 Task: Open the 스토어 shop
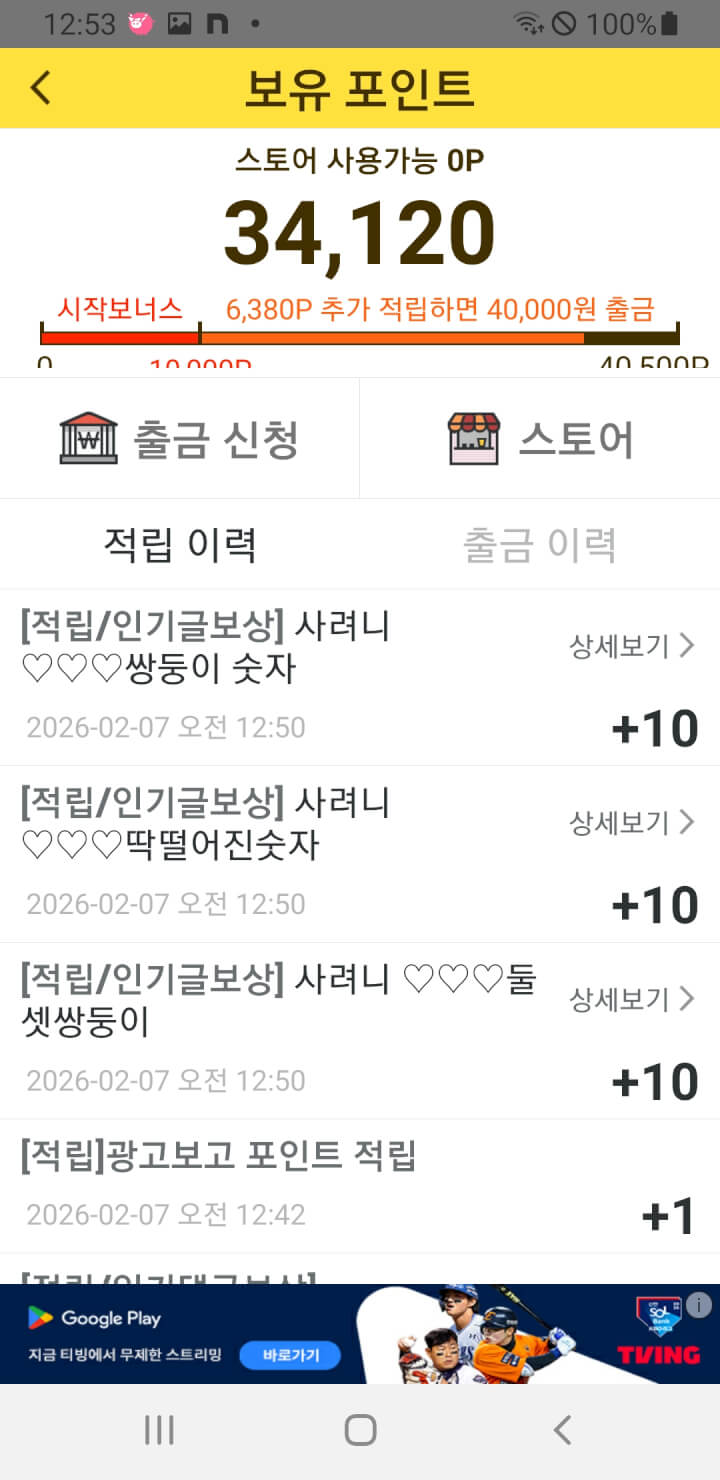pos(540,438)
